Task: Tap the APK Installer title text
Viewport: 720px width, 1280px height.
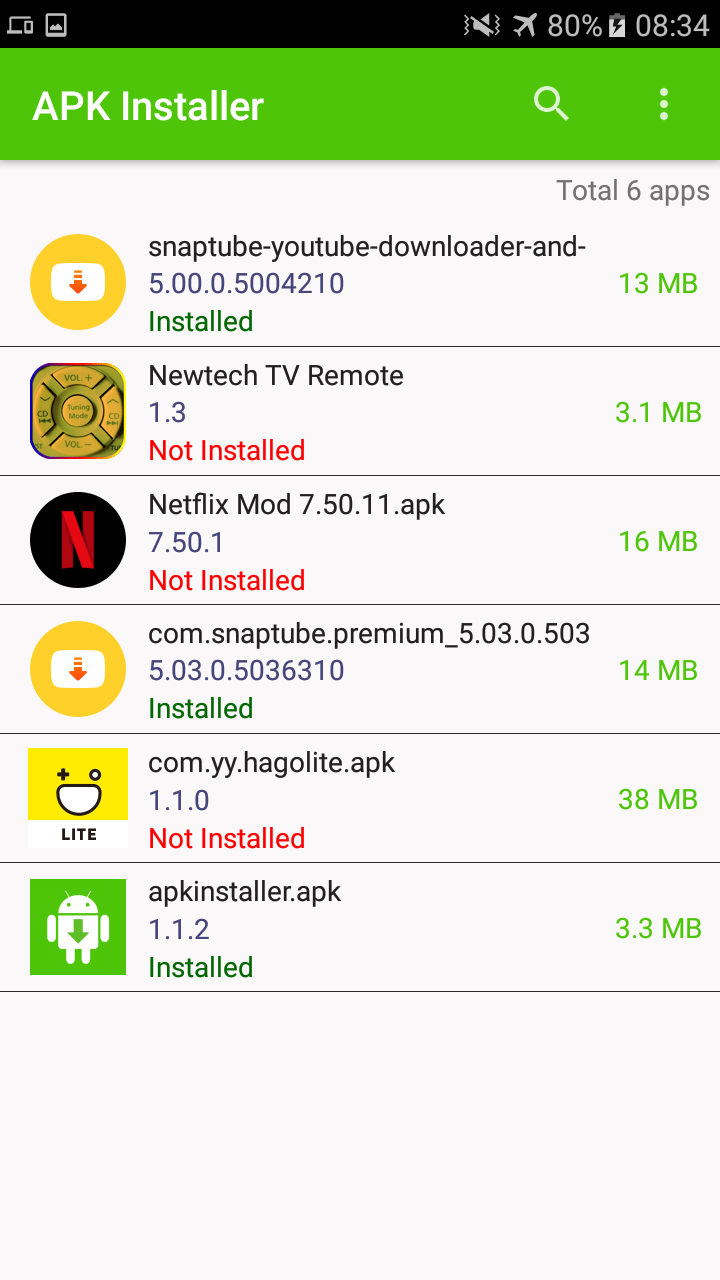Action: [x=146, y=105]
